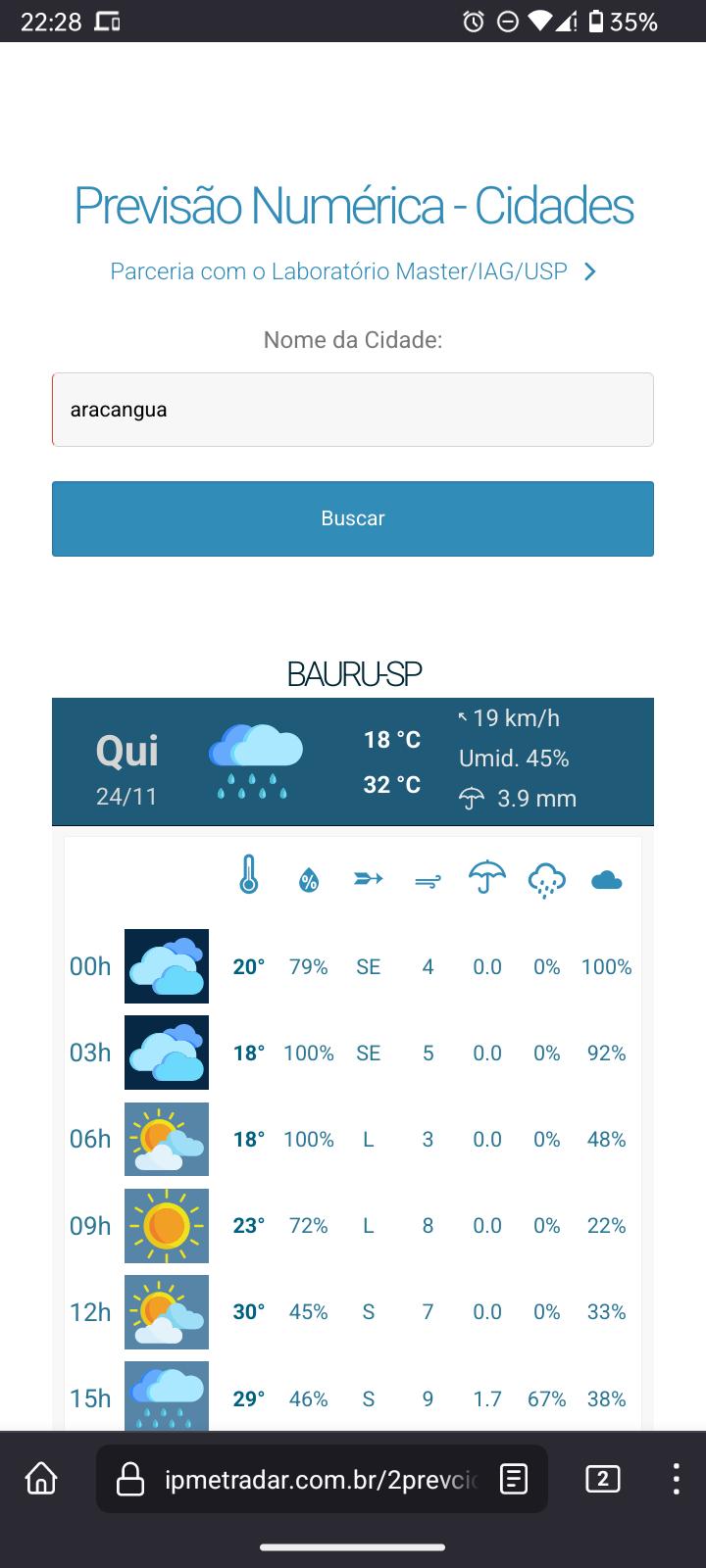Tap the Buscar button
This screenshot has height=1568, width=706.
[353, 518]
